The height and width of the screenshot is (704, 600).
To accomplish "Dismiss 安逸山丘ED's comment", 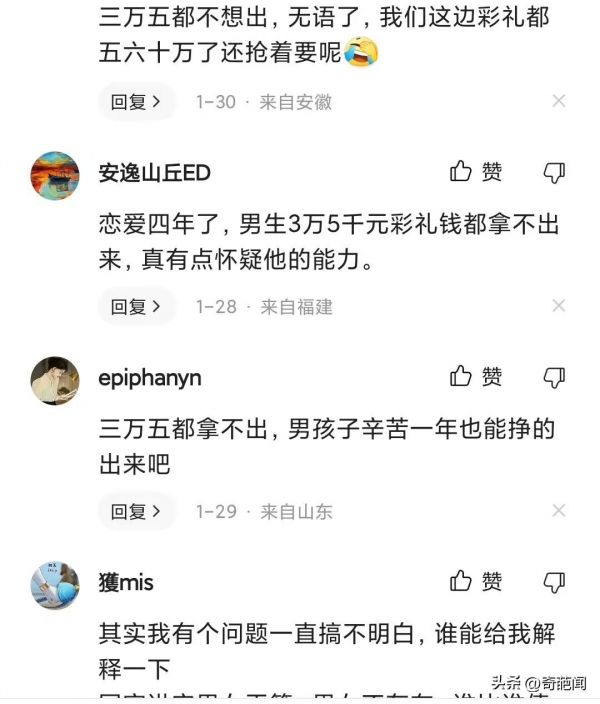I will click(559, 306).
